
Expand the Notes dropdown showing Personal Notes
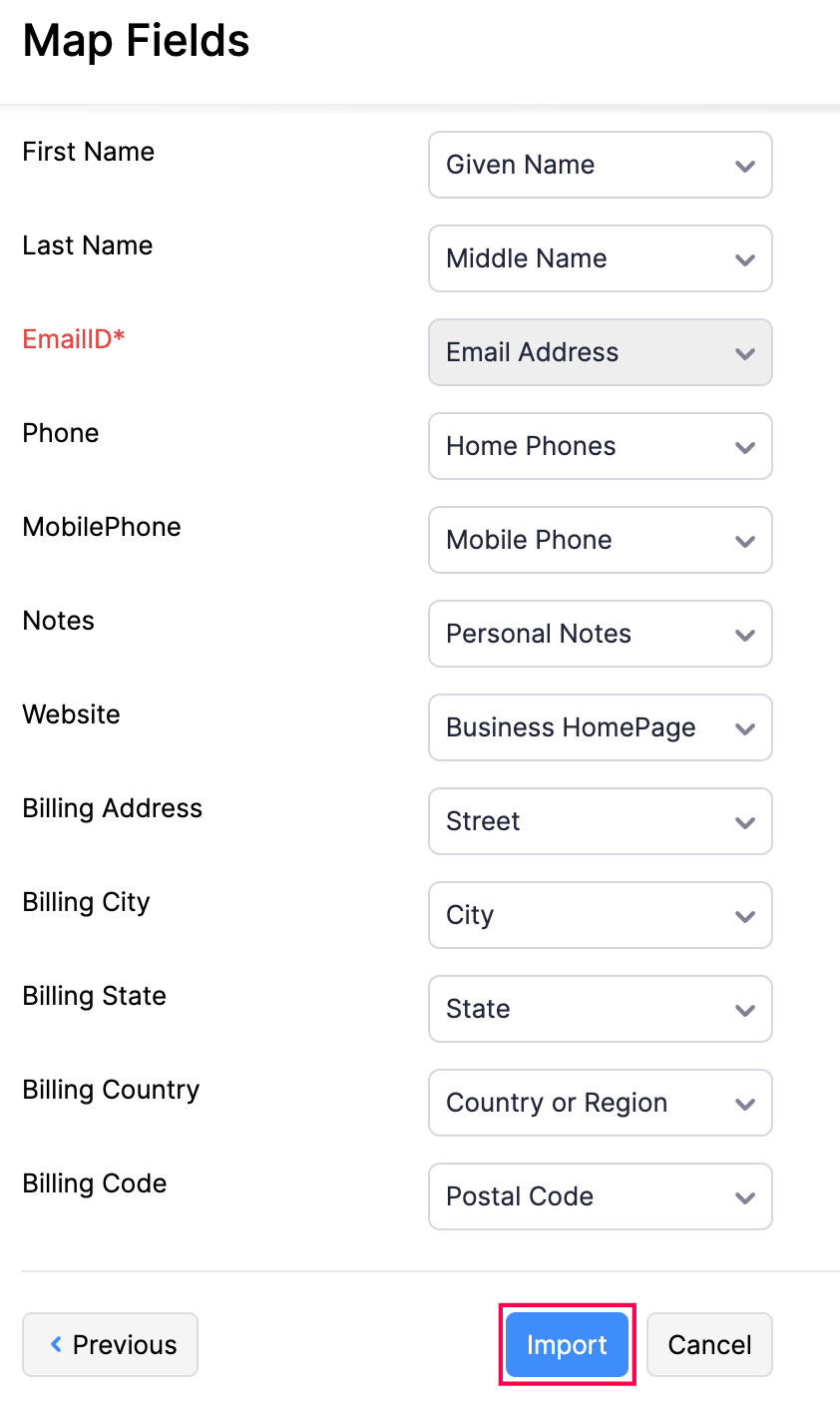click(x=600, y=634)
